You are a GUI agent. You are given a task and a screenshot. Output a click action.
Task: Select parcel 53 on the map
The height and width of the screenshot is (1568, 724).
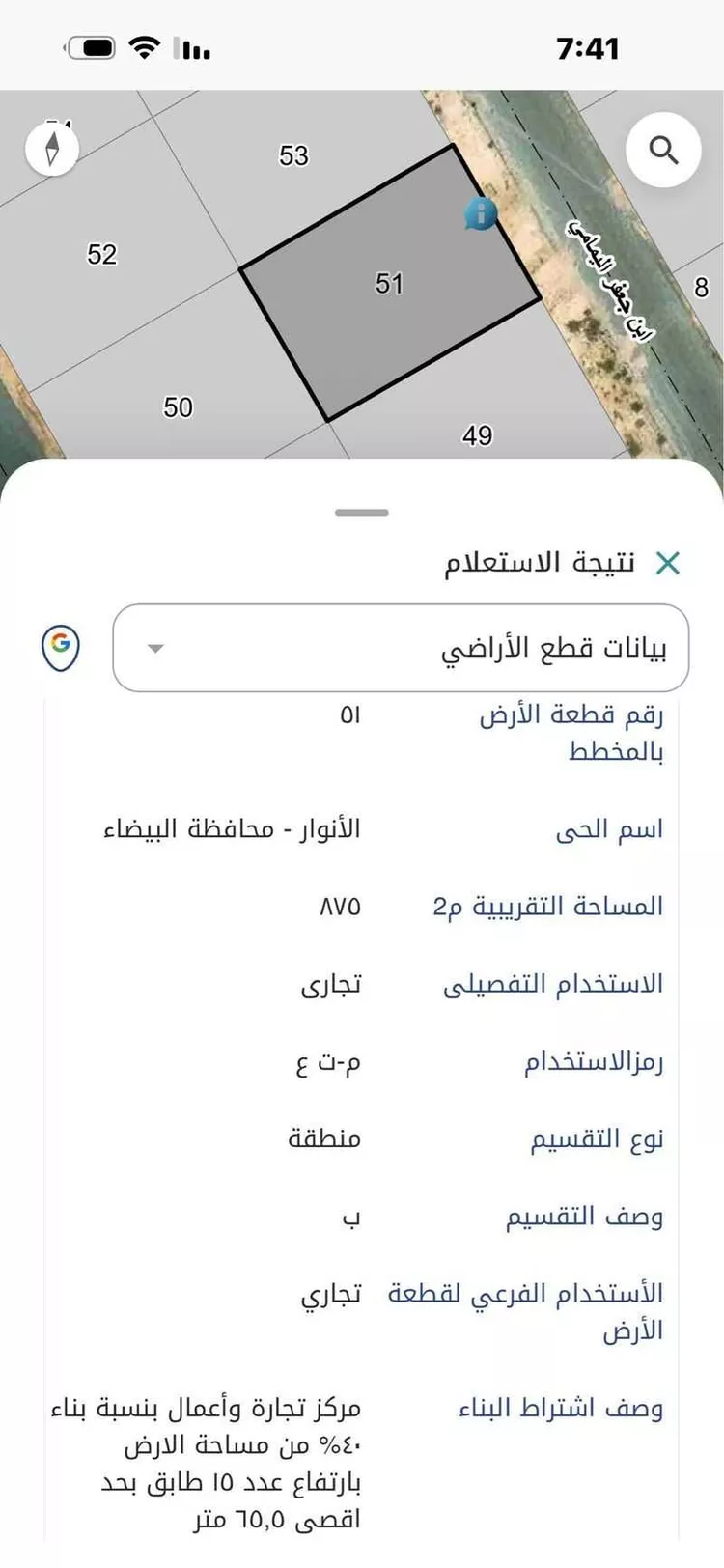(x=292, y=154)
